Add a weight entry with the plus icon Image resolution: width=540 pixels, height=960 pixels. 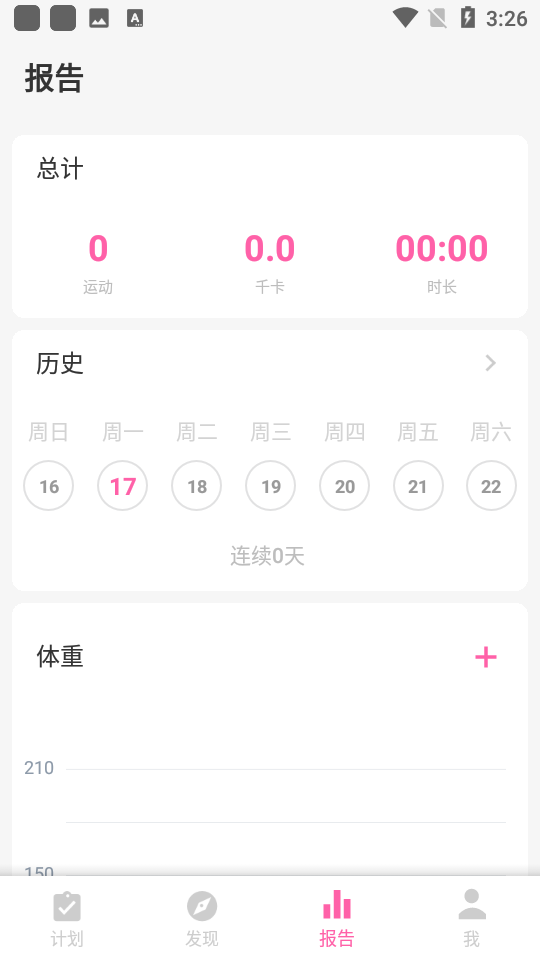pyautogui.click(x=486, y=658)
